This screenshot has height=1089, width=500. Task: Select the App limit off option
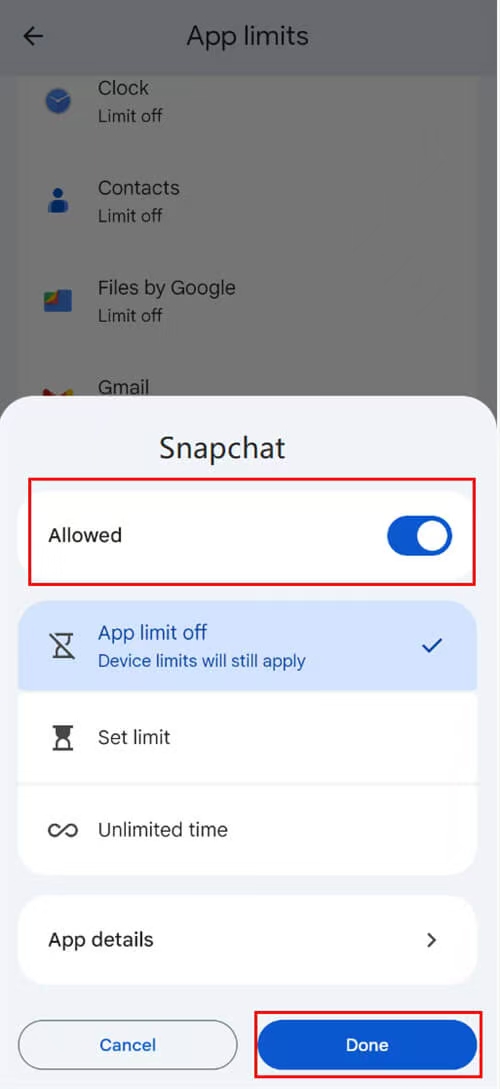click(x=247, y=646)
